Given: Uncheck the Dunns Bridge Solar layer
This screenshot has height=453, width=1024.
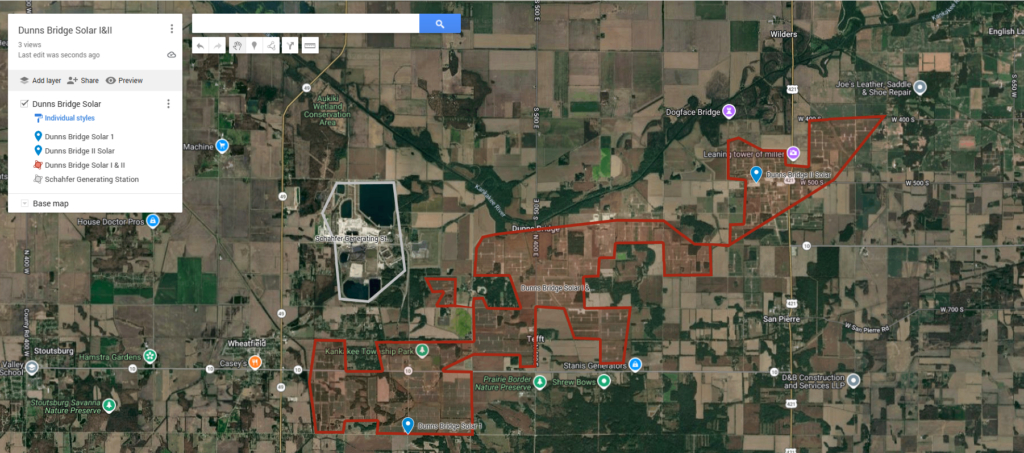Looking at the screenshot, I should point(24,104).
